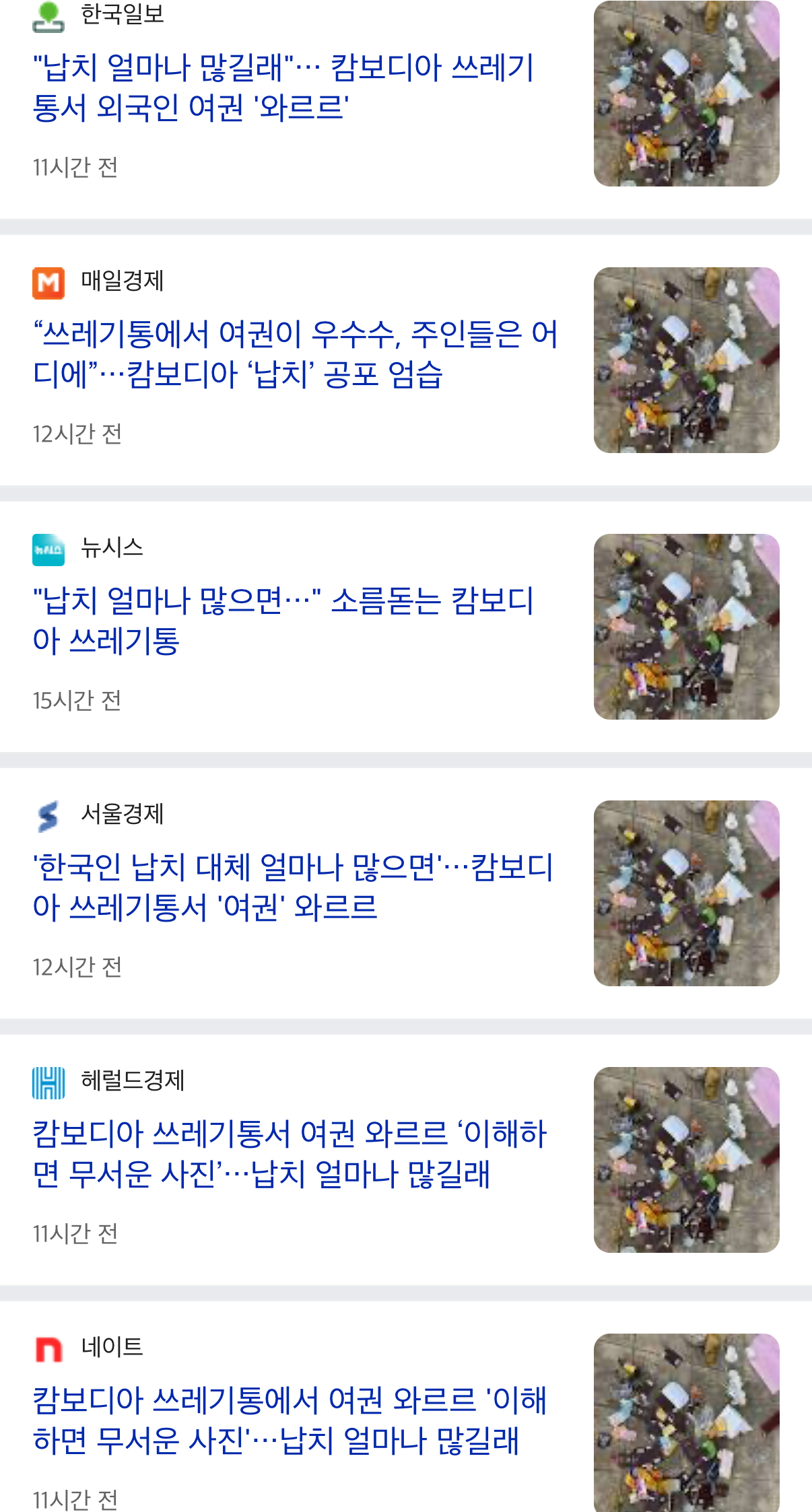
Task: Open the 뉴시스 article titled 소름돋는 캄보디아 쓰레기통
Action: point(283,621)
